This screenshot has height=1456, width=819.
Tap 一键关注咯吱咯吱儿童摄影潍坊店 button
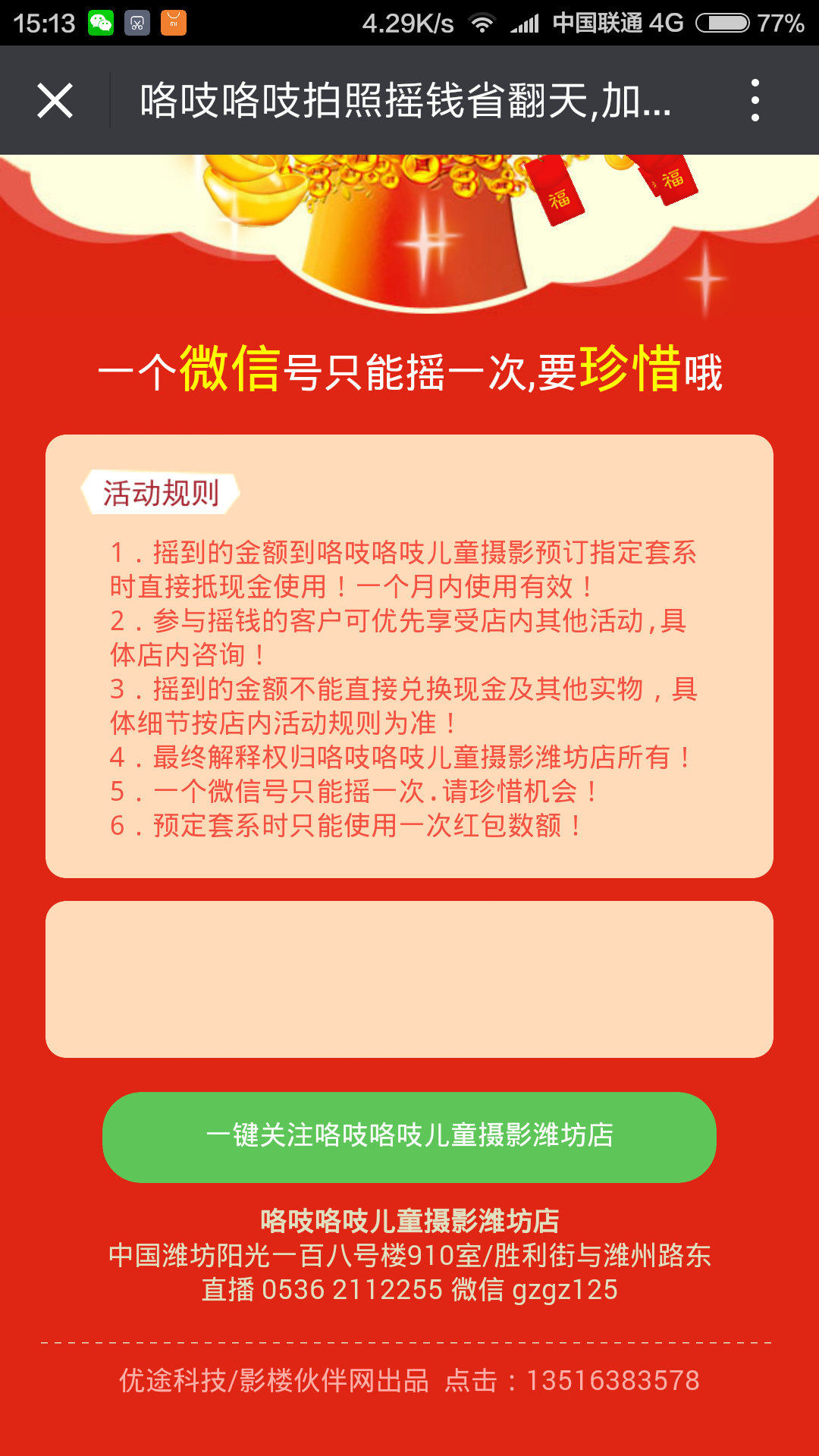[409, 1136]
